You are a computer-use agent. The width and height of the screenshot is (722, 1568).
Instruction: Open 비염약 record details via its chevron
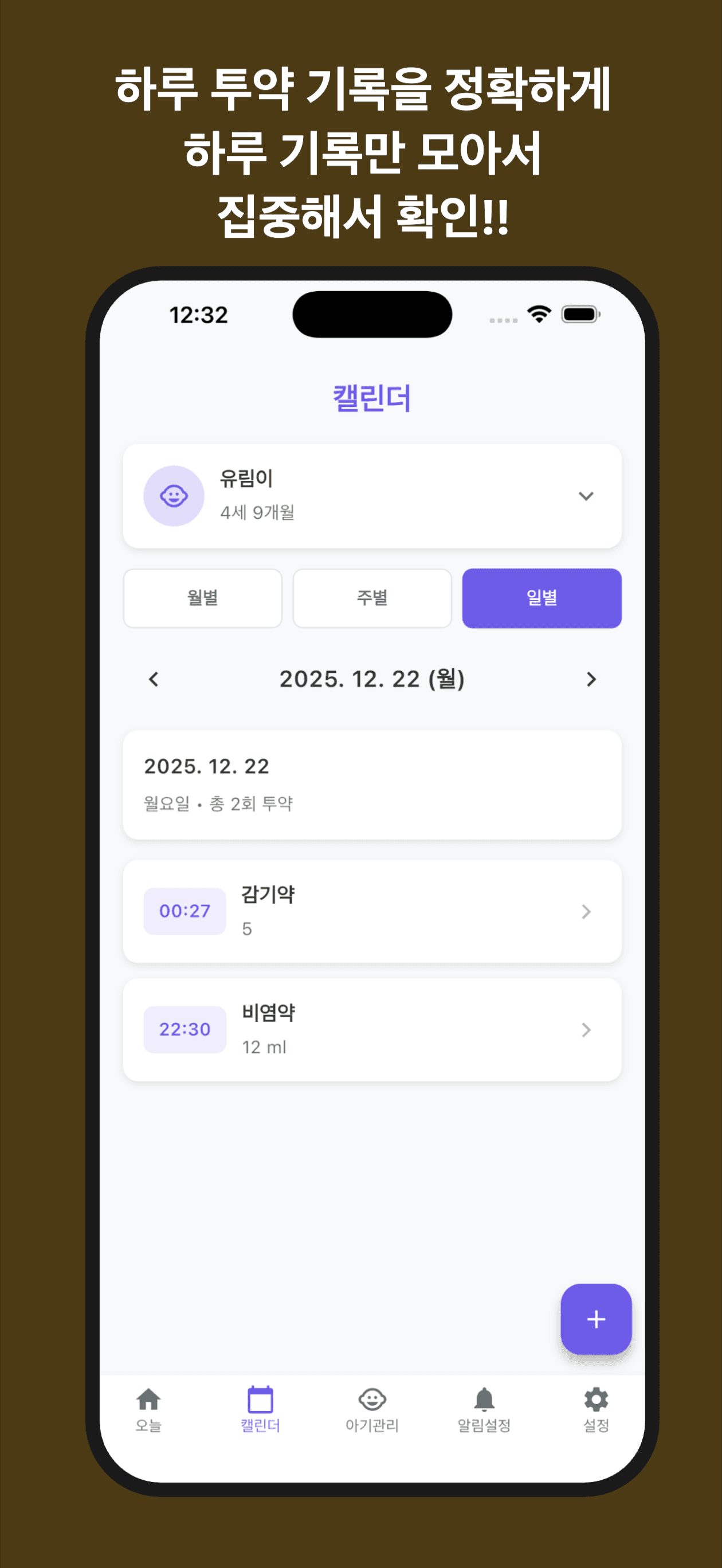pyautogui.click(x=586, y=1030)
